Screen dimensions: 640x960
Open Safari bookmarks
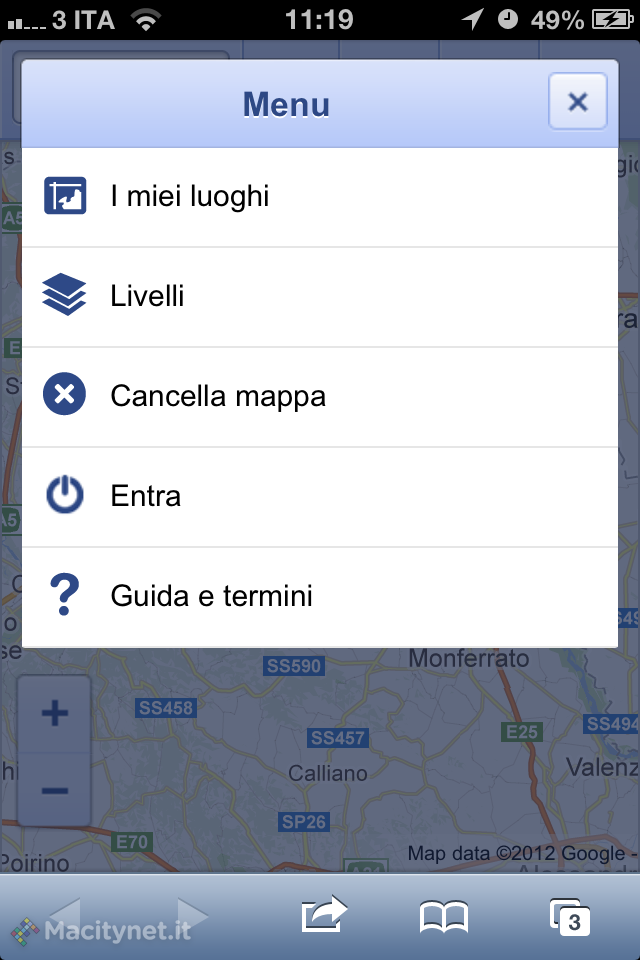coord(444,916)
